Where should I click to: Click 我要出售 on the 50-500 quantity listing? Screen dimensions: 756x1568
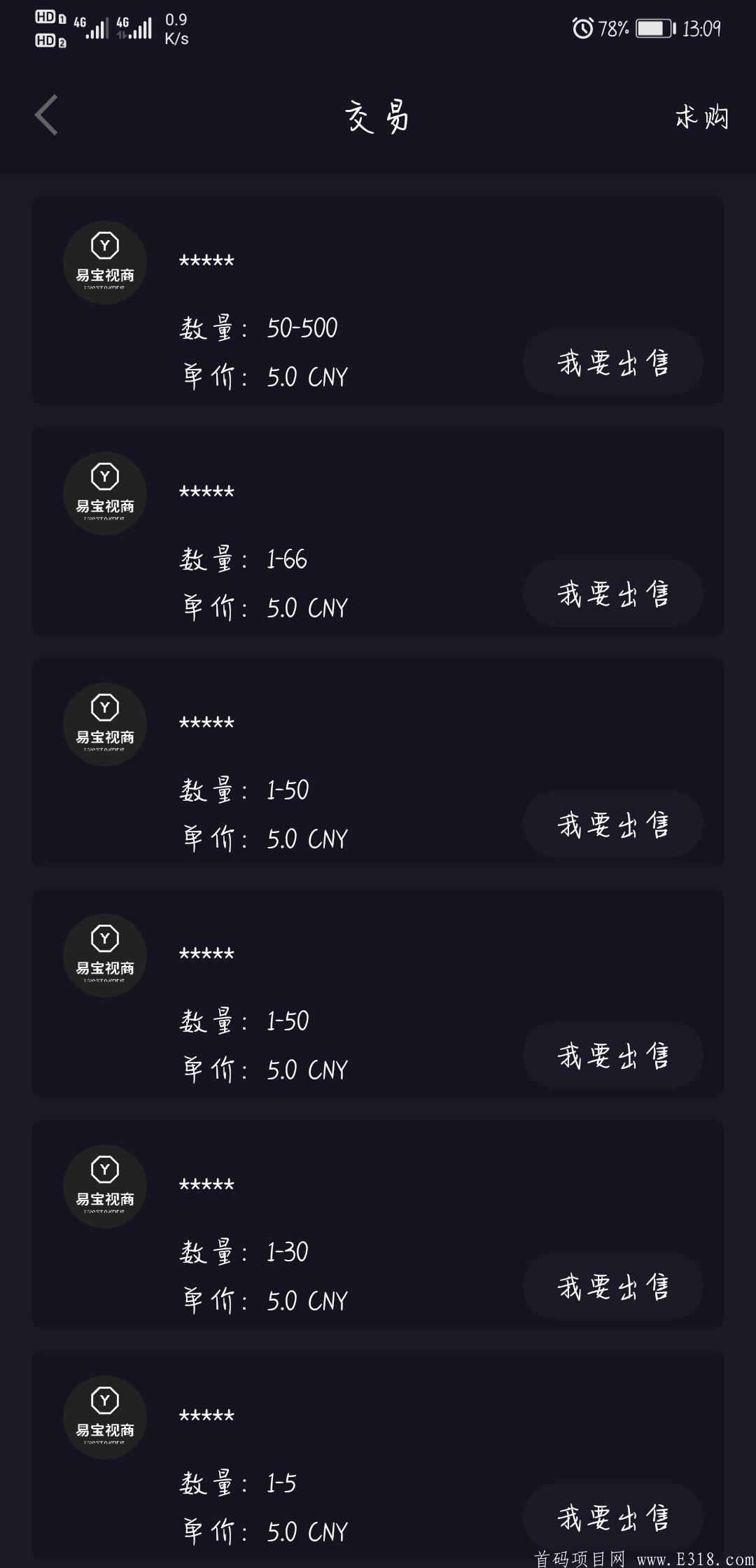(x=612, y=361)
